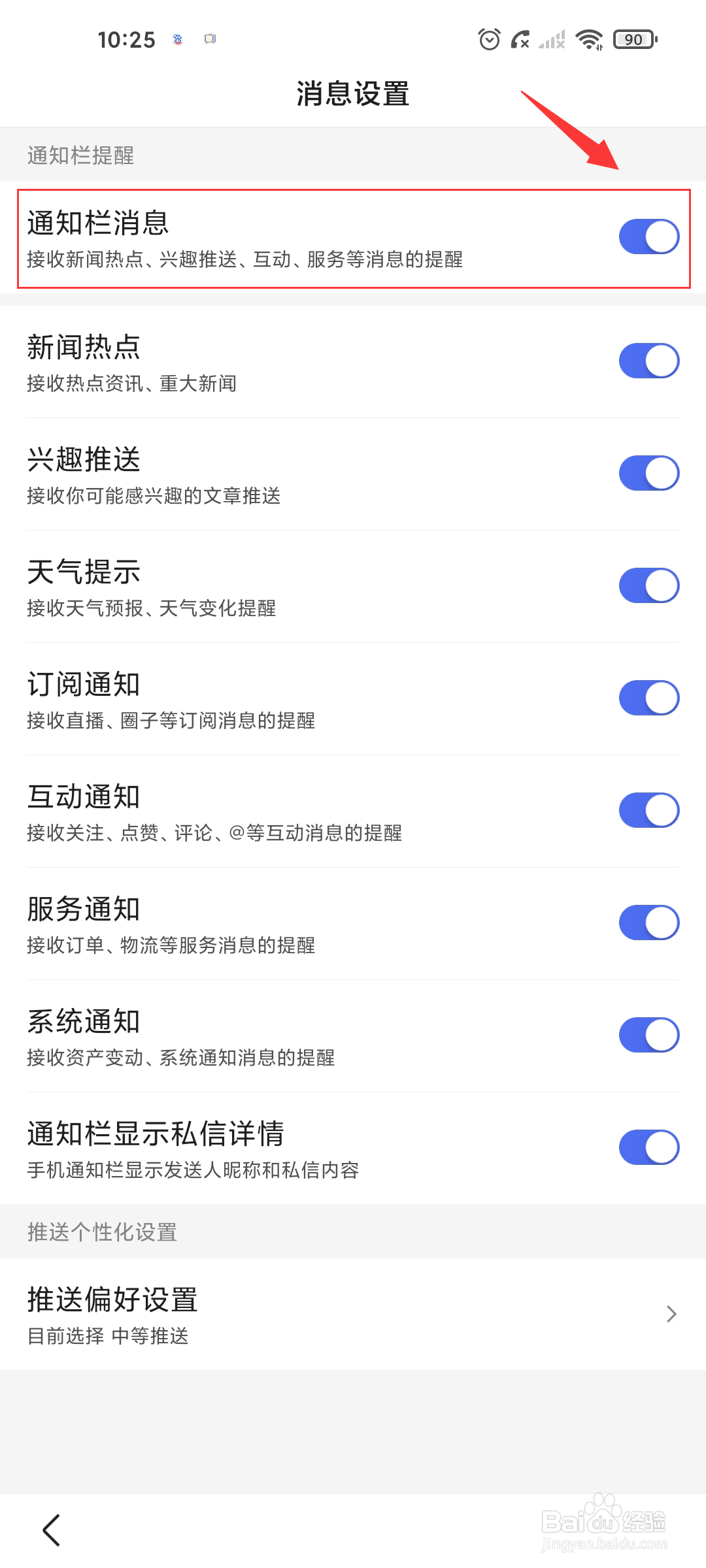Tap the battery indicator showing 90
Viewport: 706px width, 1568px height.
click(x=631, y=39)
